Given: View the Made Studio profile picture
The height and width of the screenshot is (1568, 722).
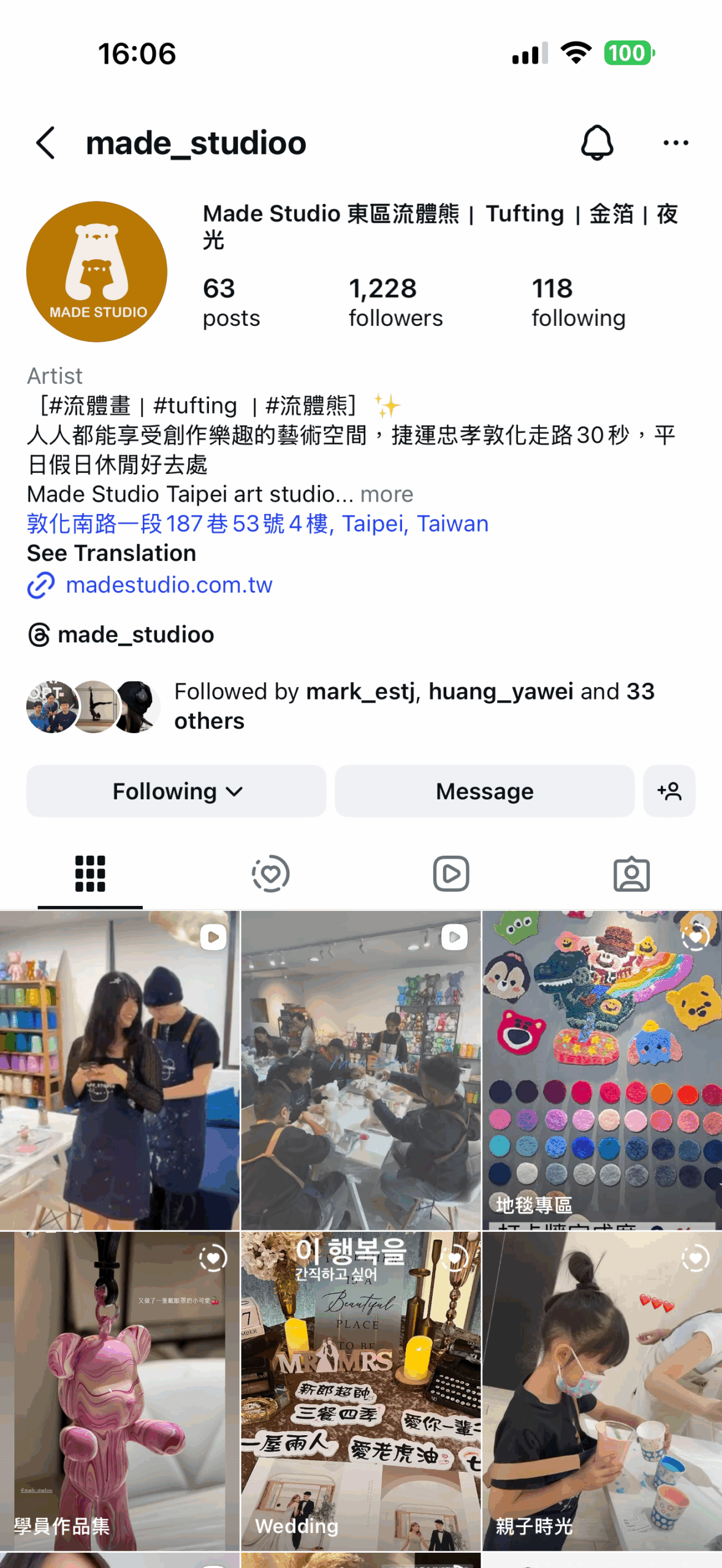Looking at the screenshot, I should point(97,271).
